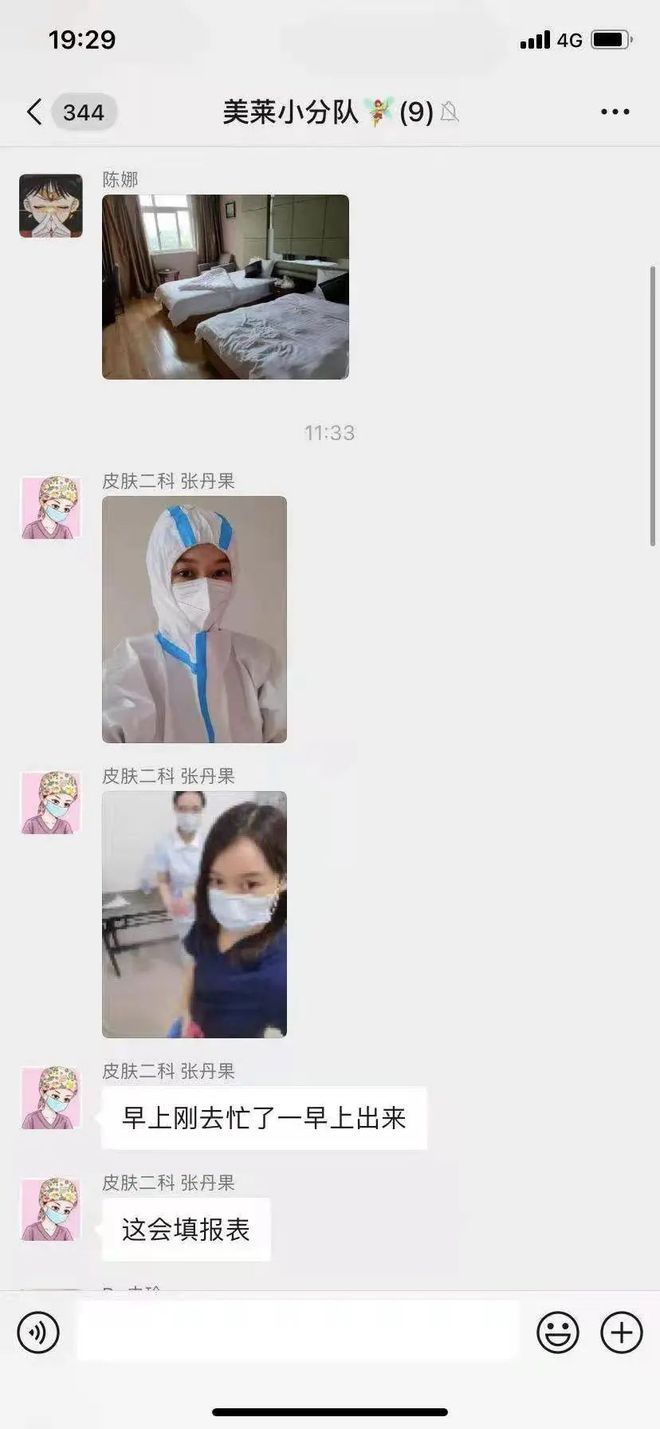This screenshot has height=1429, width=660.
Task: Enlarge the photo of two masked women
Action: tap(194, 914)
